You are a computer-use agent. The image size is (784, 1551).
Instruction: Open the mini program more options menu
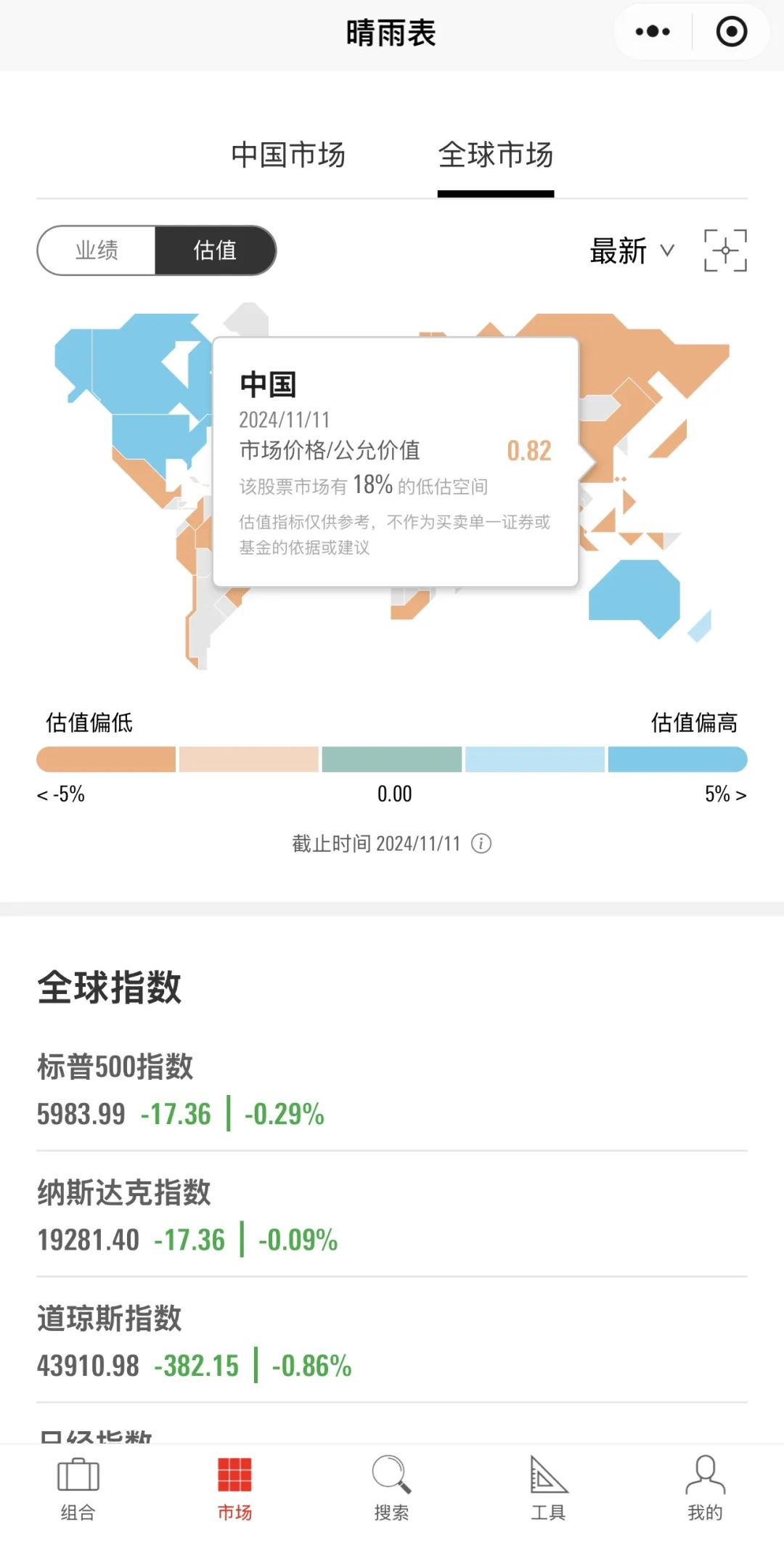click(x=653, y=32)
